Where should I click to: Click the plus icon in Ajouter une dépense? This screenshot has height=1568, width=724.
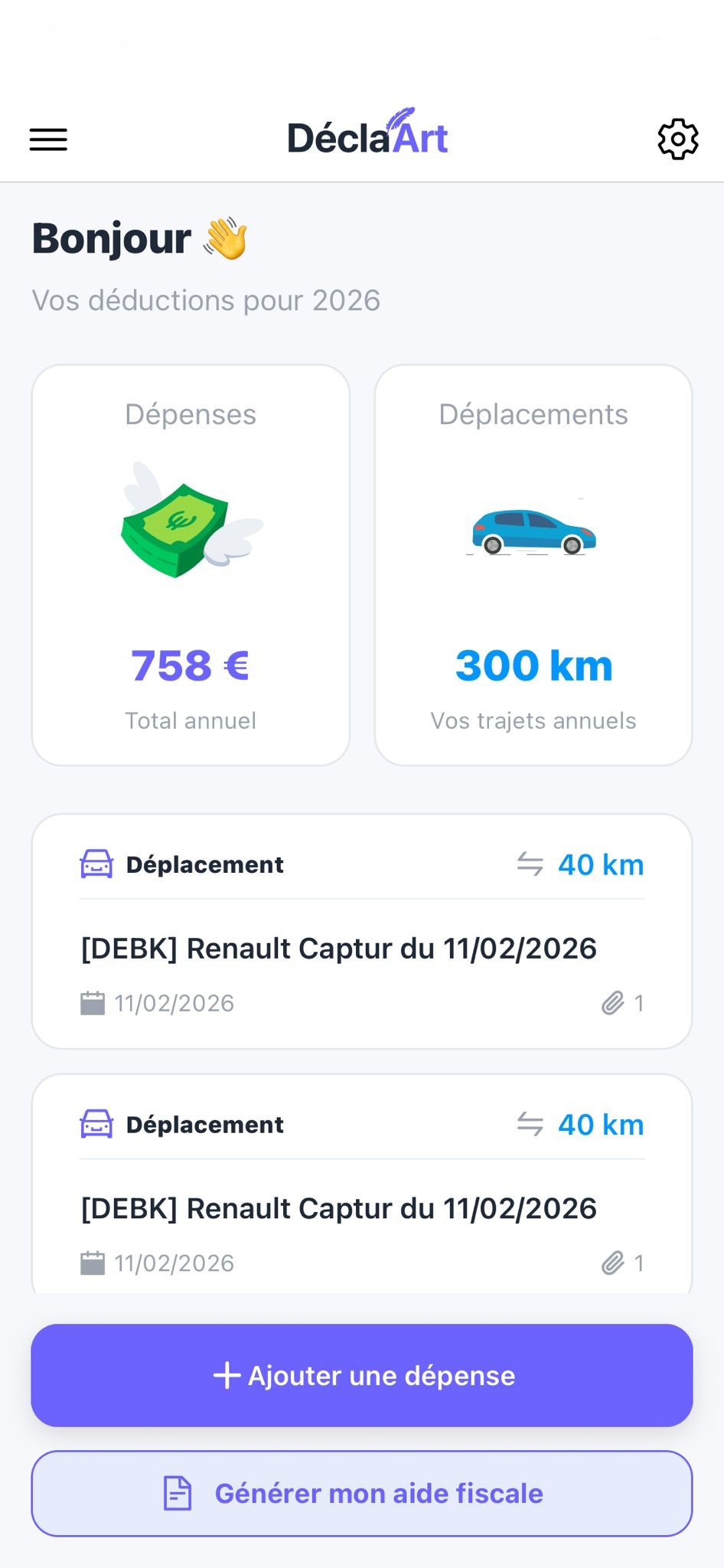point(226,1376)
